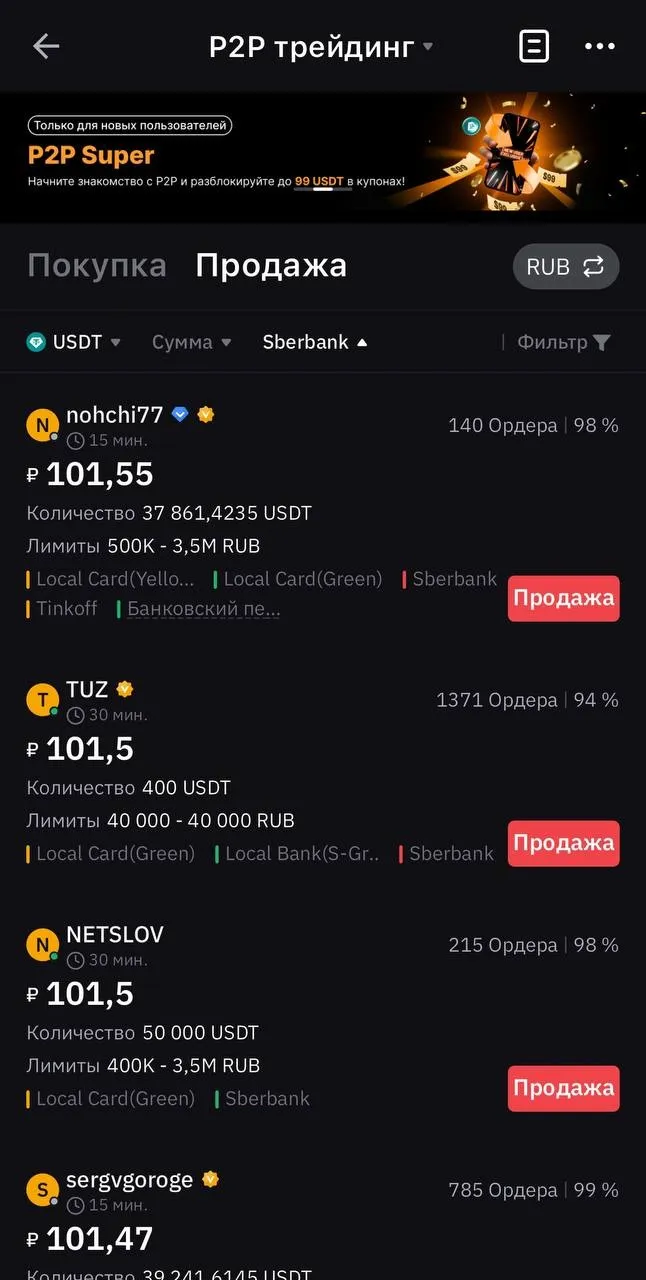Expand the USDT coin dropdown
Viewport: 646px width, 1280px height.
point(74,342)
